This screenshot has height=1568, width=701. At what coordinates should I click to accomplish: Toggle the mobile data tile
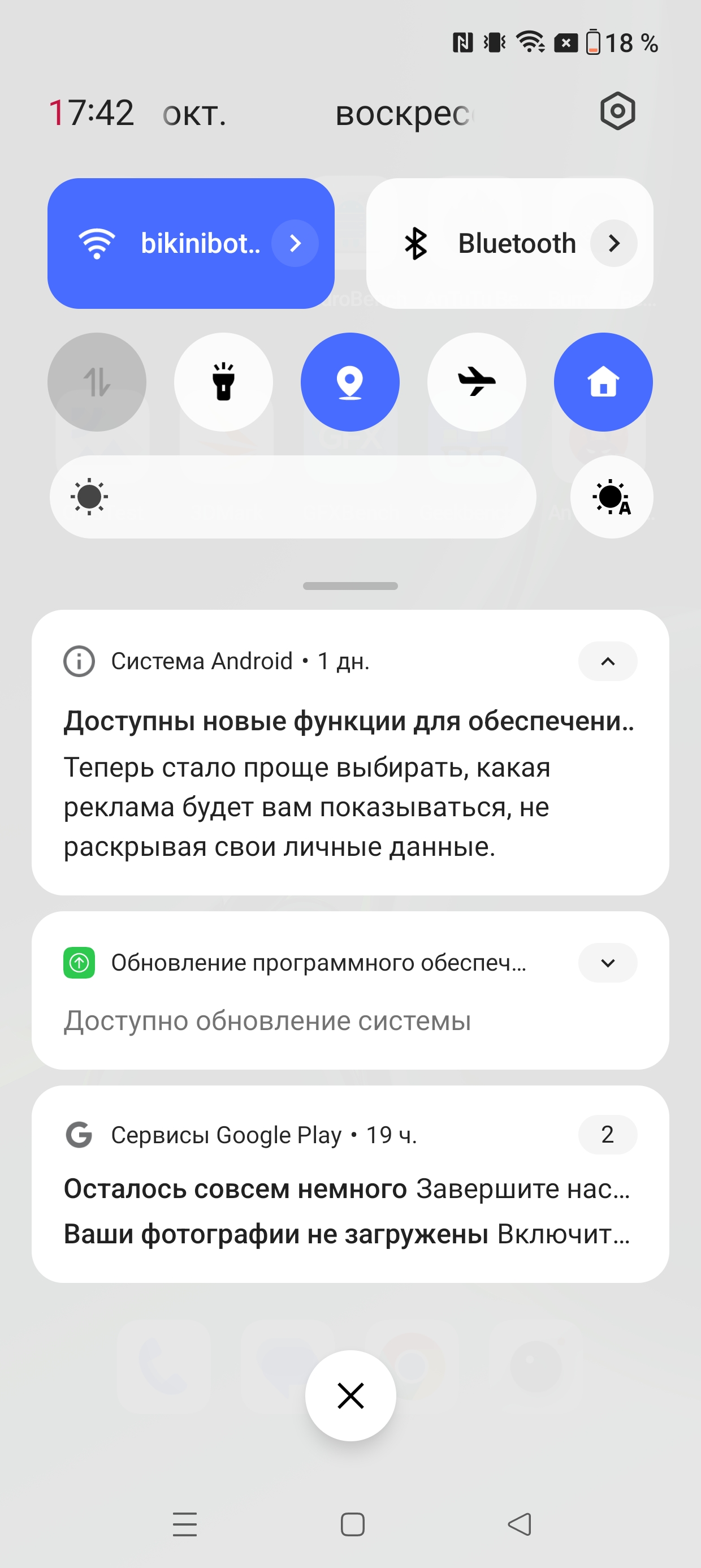(x=97, y=382)
